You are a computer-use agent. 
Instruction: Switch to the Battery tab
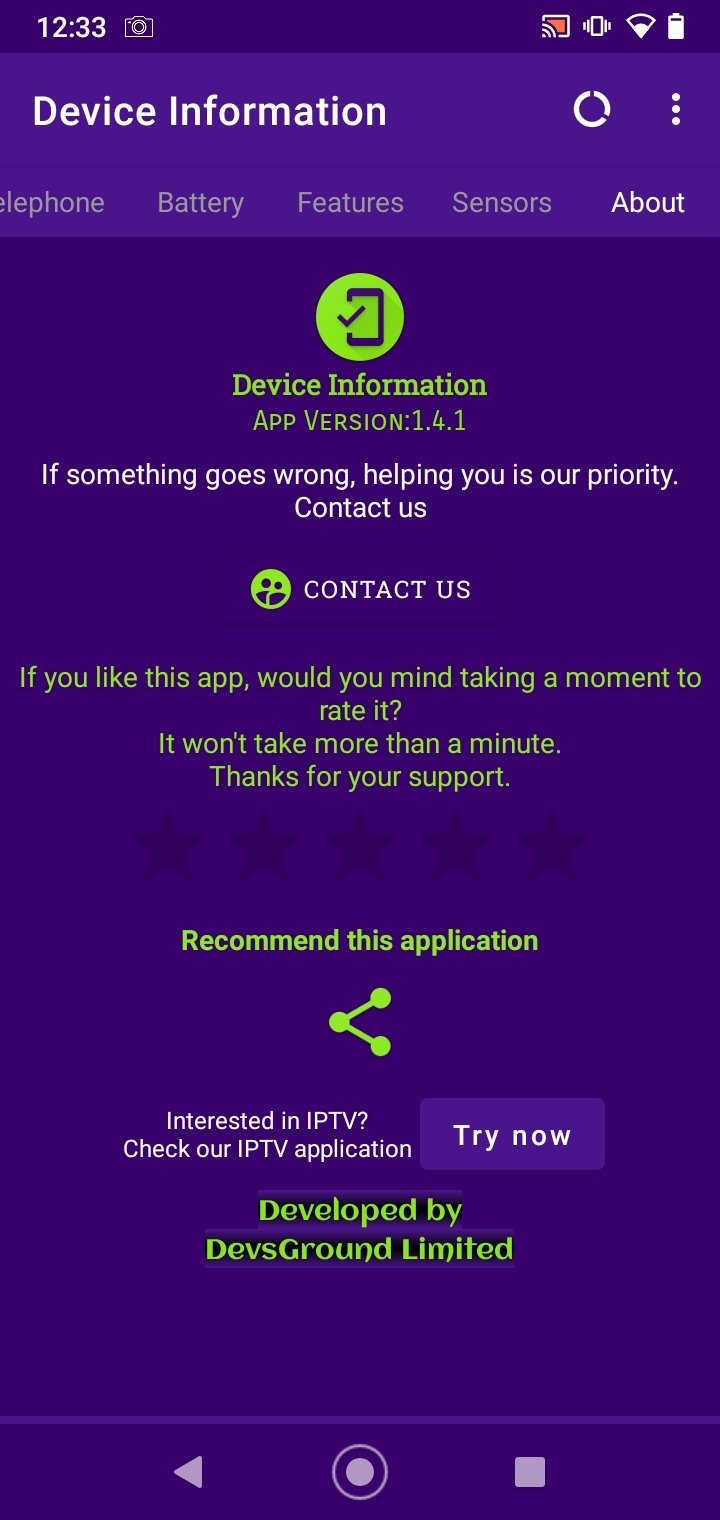(200, 203)
